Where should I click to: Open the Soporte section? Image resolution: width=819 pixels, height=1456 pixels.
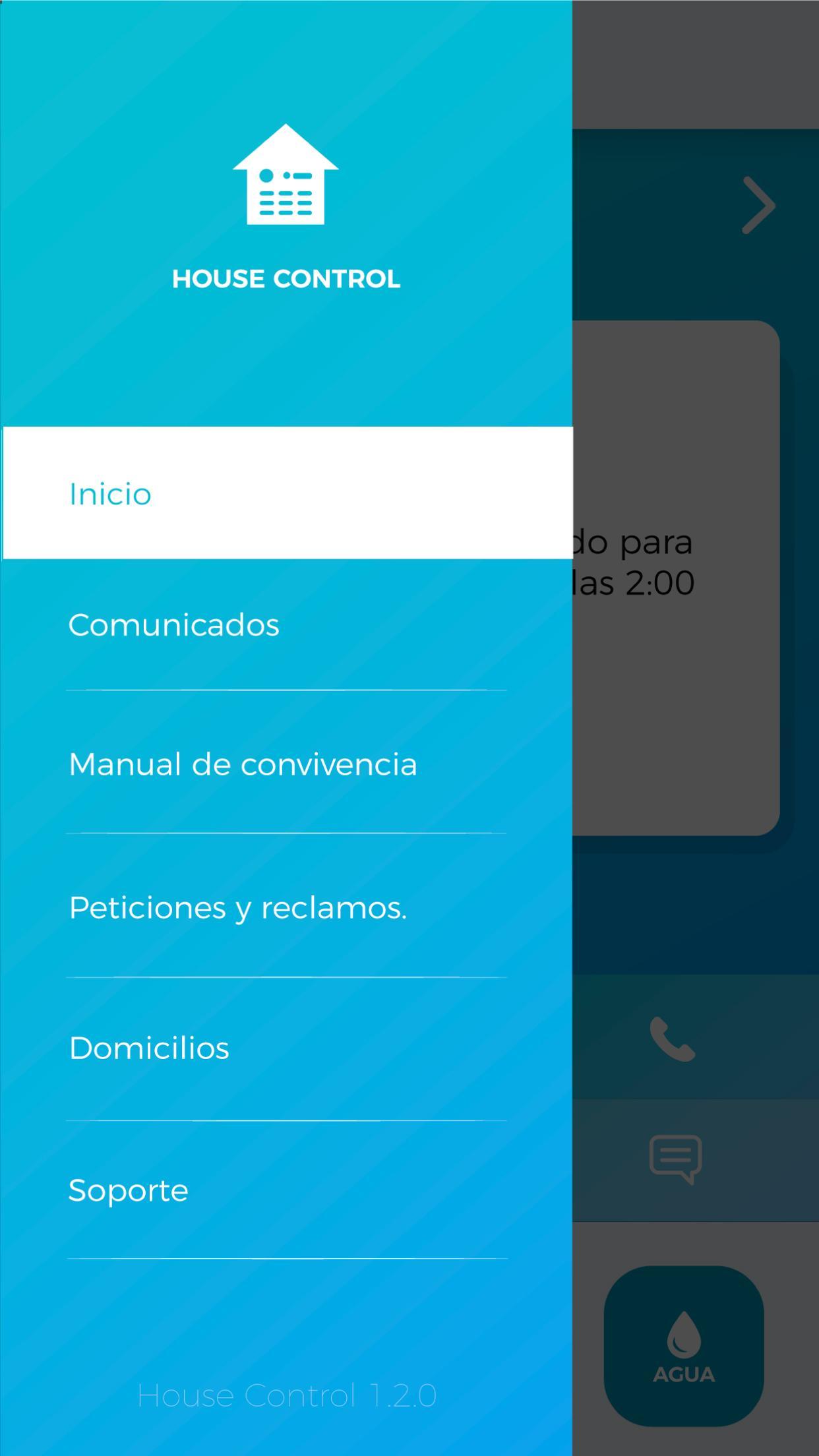(x=128, y=1190)
